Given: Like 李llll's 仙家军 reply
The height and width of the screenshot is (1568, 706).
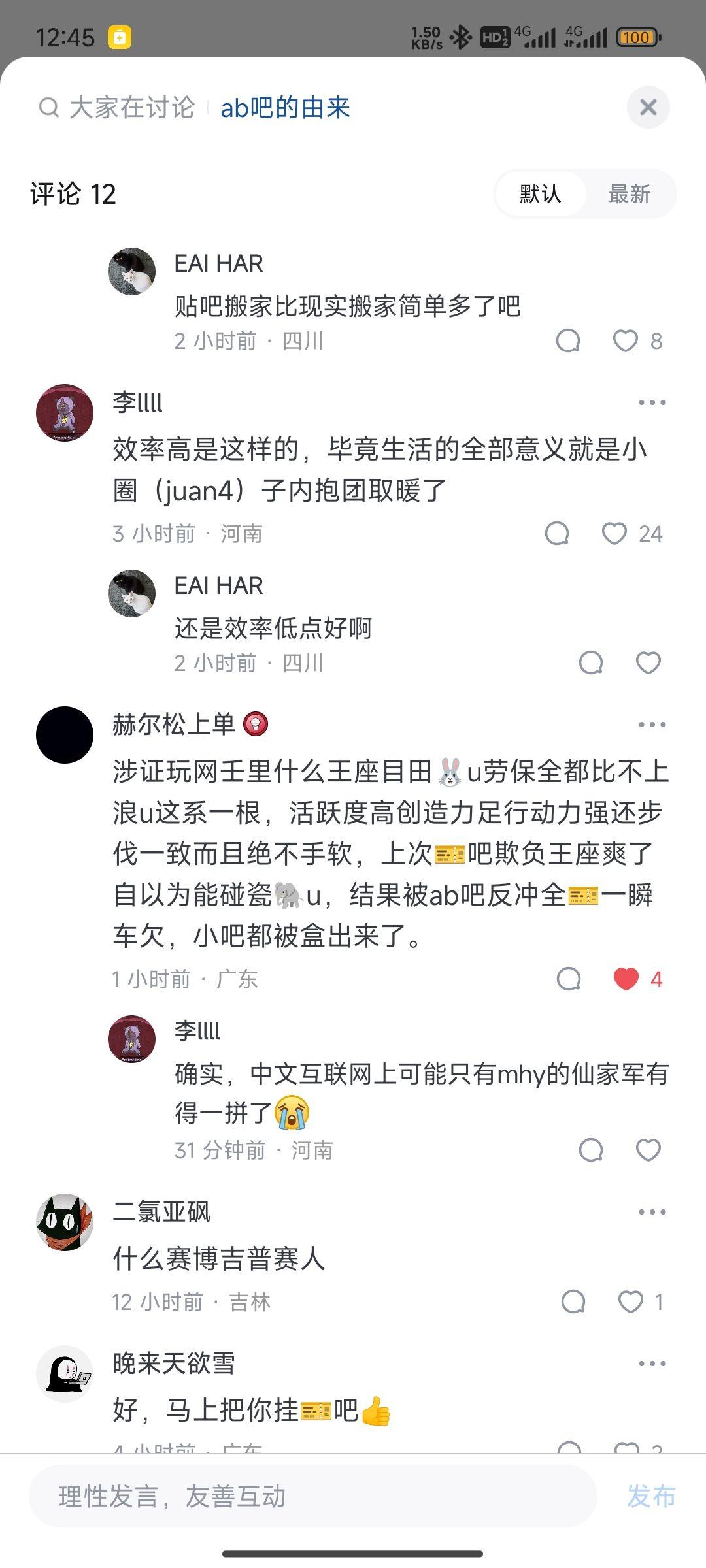Looking at the screenshot, I should click(x=648, y=1150).
